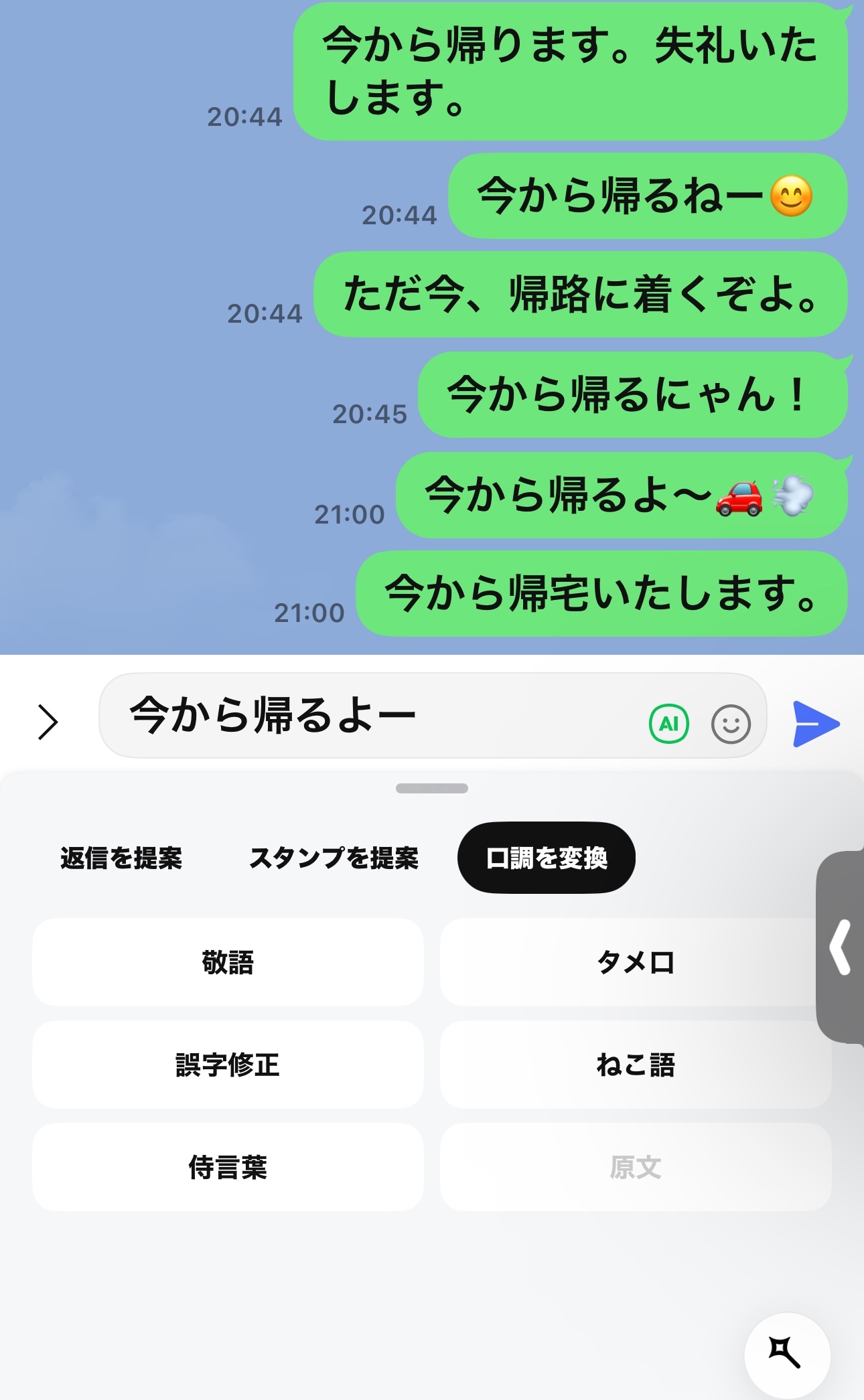
Task: Open the AI assistant icon in message field
Action: (669, 724)
